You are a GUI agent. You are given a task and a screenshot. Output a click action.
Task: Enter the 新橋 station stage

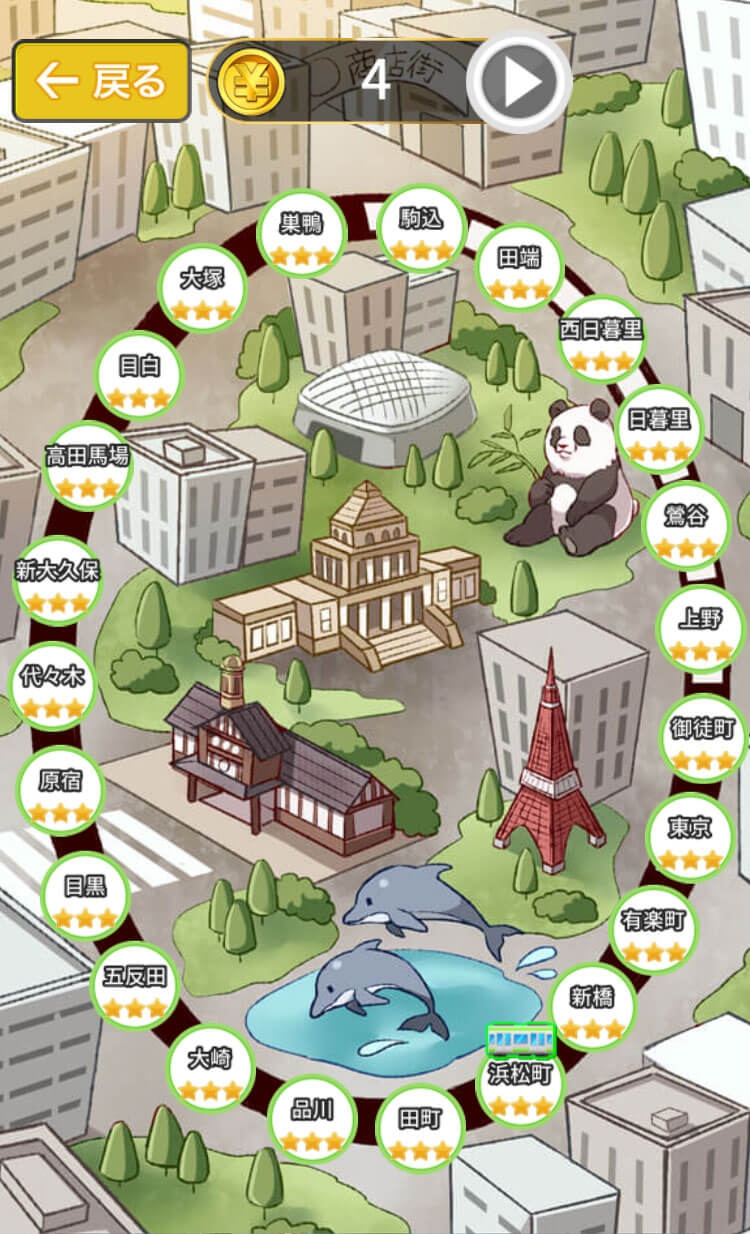coord(590,1007)
